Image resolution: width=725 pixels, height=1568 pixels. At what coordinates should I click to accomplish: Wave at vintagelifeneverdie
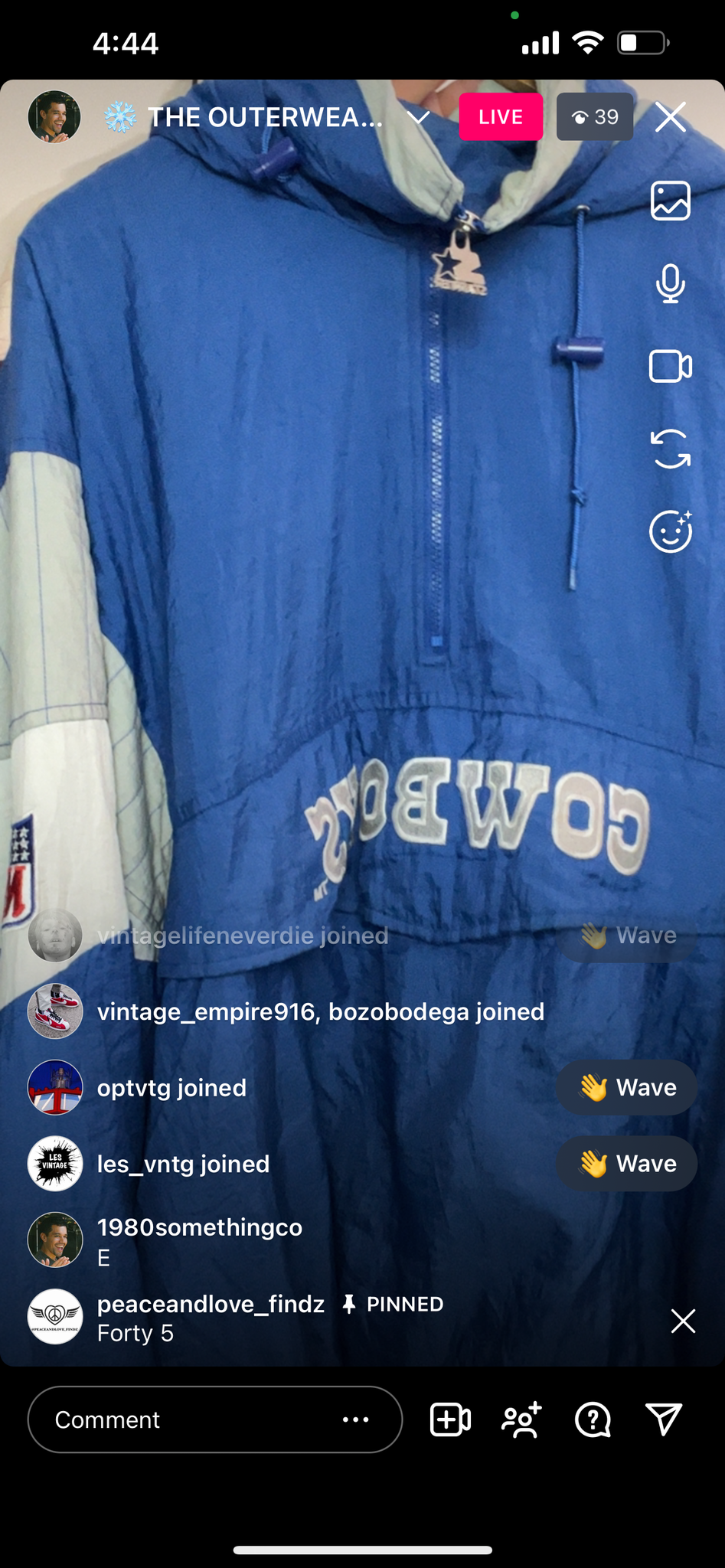(x=626, y=936)
